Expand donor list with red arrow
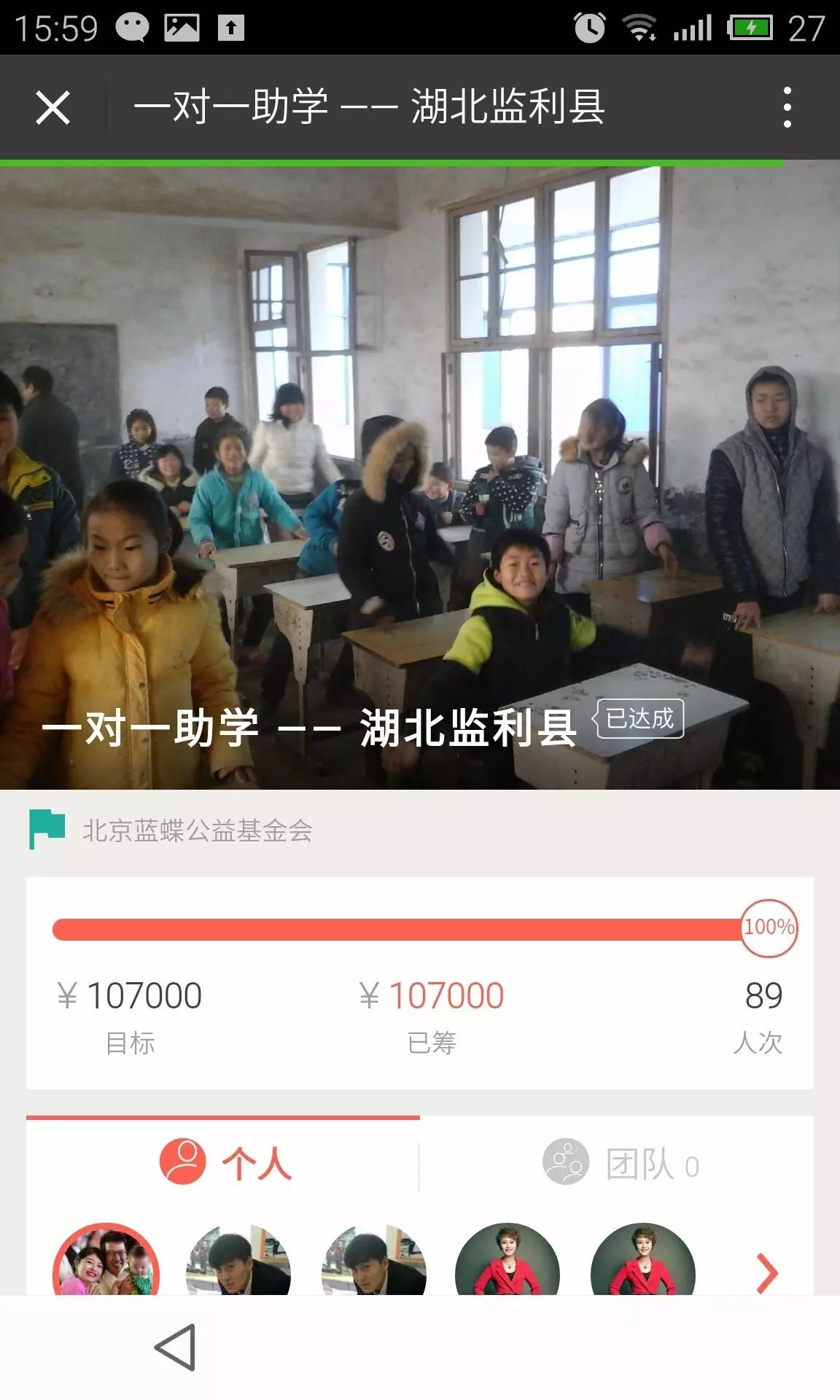This screenshot has width=840, height=1400. tap(766, 1273)
